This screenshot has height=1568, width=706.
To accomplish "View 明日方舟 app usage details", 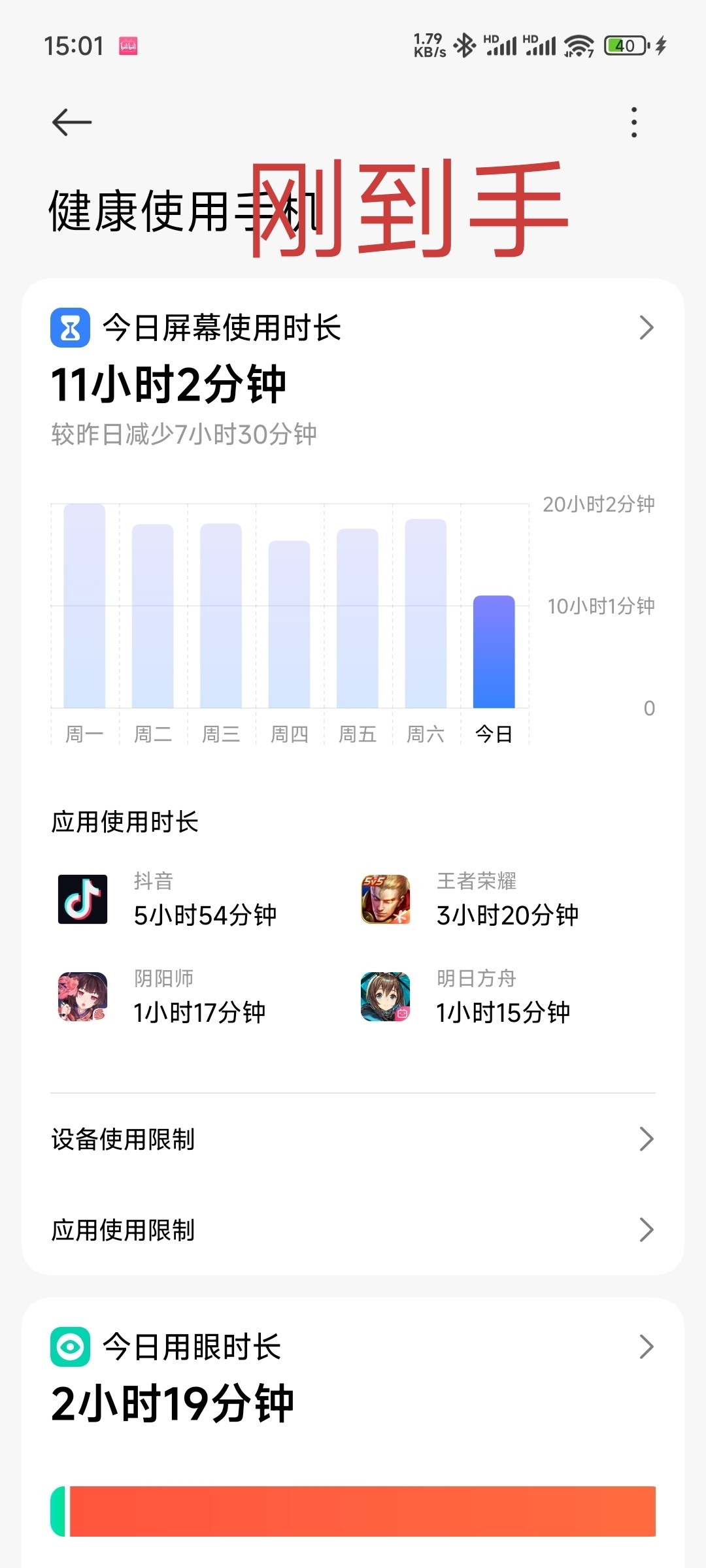I will tap(467, 997).
